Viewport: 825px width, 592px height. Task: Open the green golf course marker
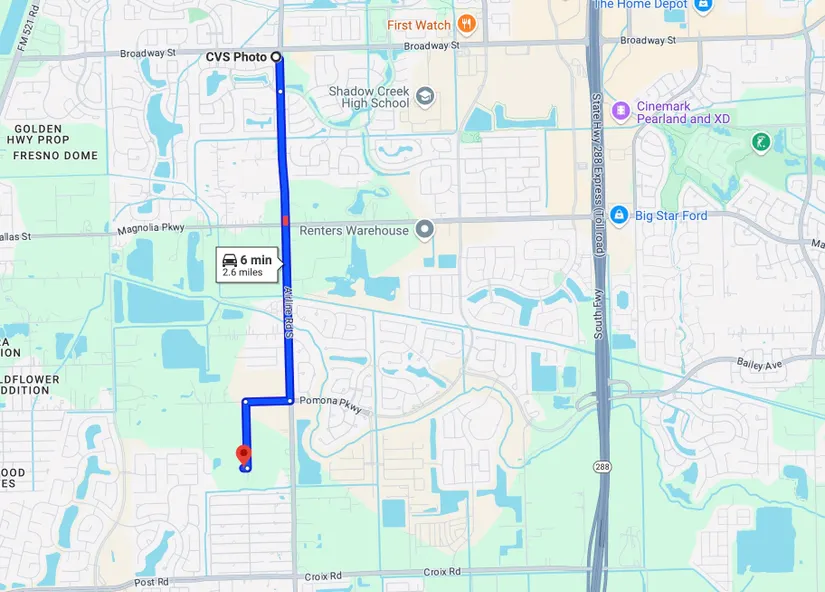pos(761,142)
